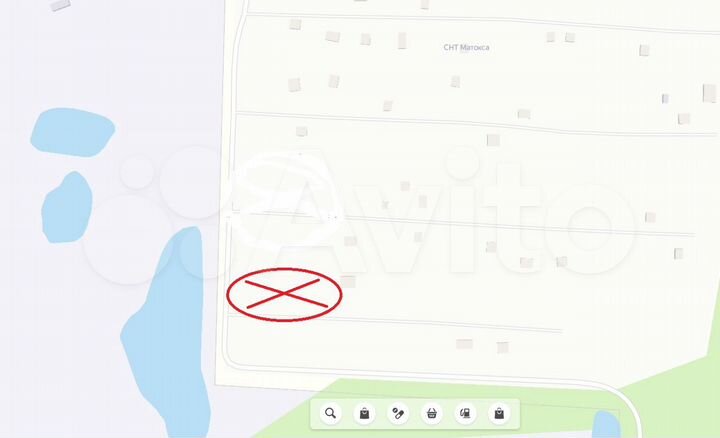Tap the shopping bag icon beside search
Image resolution: width=720 pixels, height=438 pixels.
click(365, 412)
